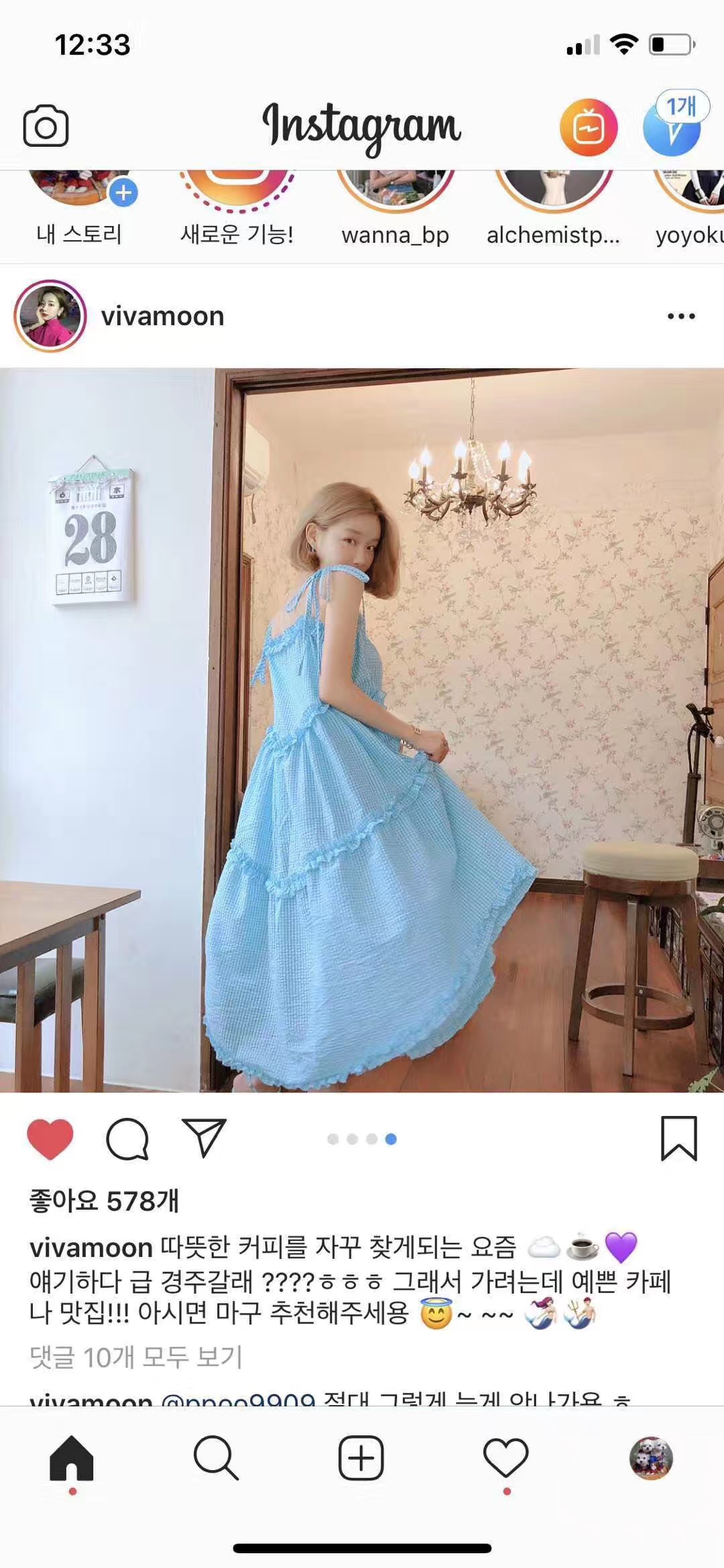Open the camera from the top bar
The width and height of the screenshot is (724, 1568).
point(46,126)
